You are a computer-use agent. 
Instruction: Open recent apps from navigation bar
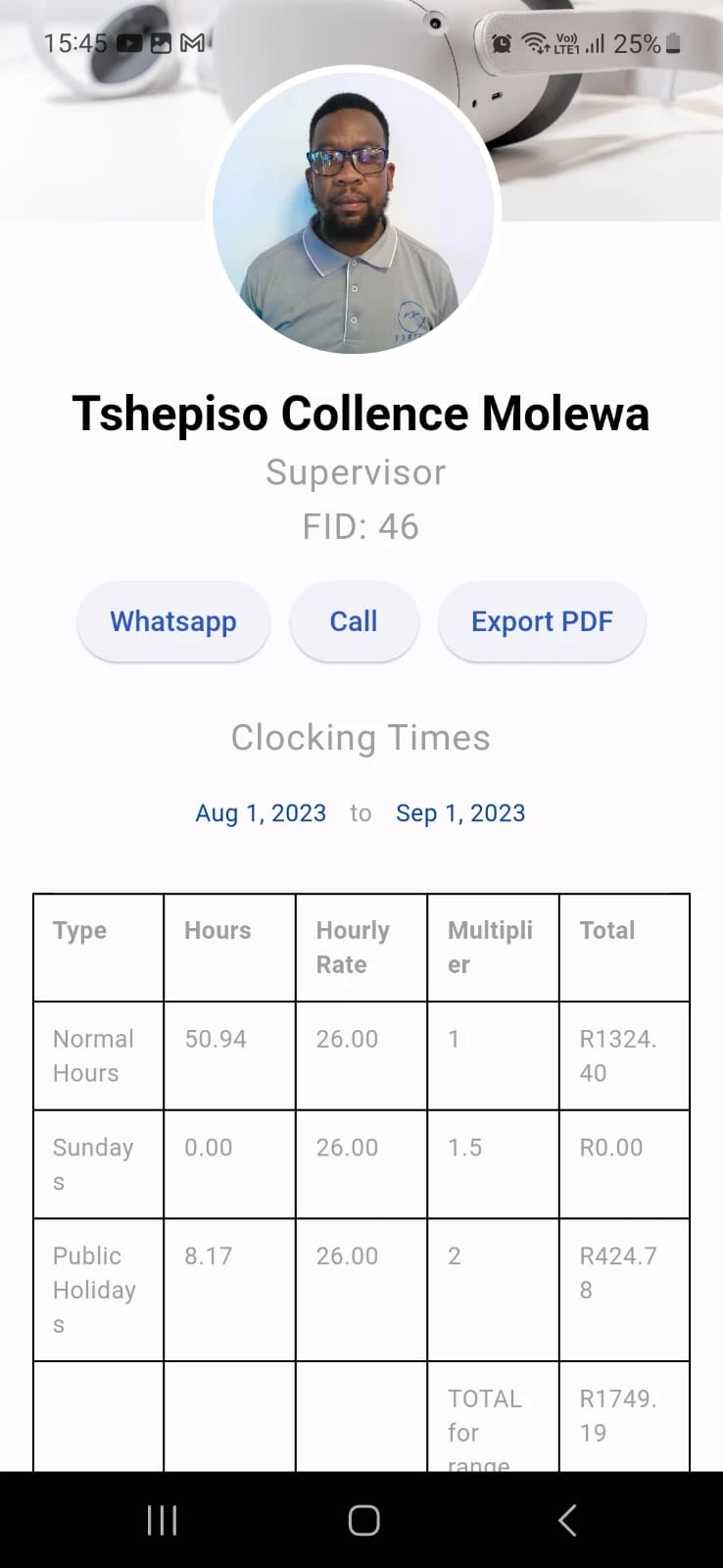point(162,1520)
